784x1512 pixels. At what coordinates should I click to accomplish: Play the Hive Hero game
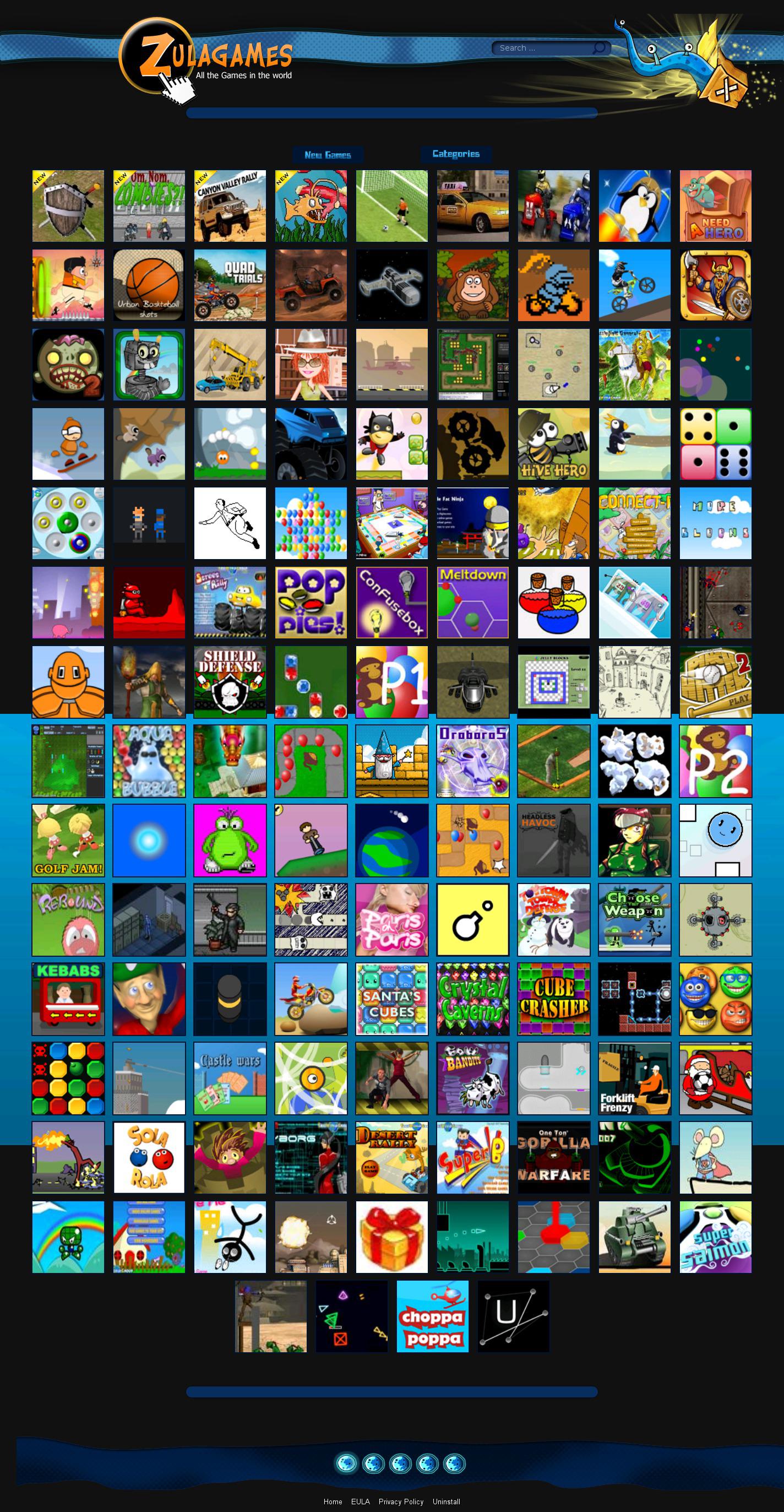553,445
